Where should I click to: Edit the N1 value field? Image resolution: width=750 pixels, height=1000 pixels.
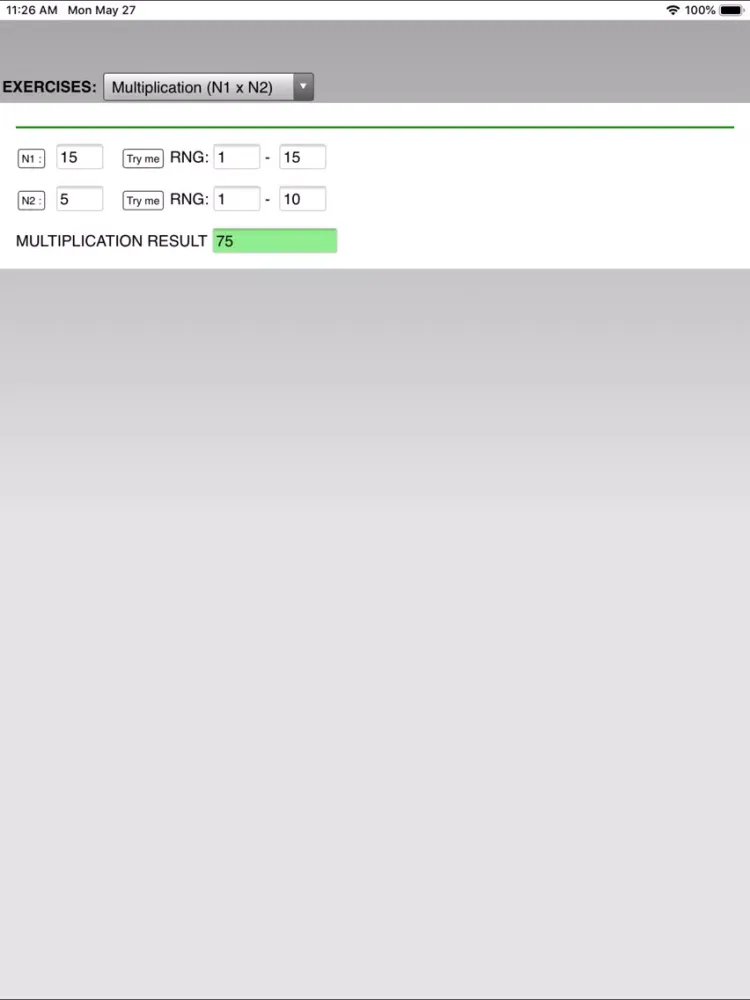click(79, 157)
